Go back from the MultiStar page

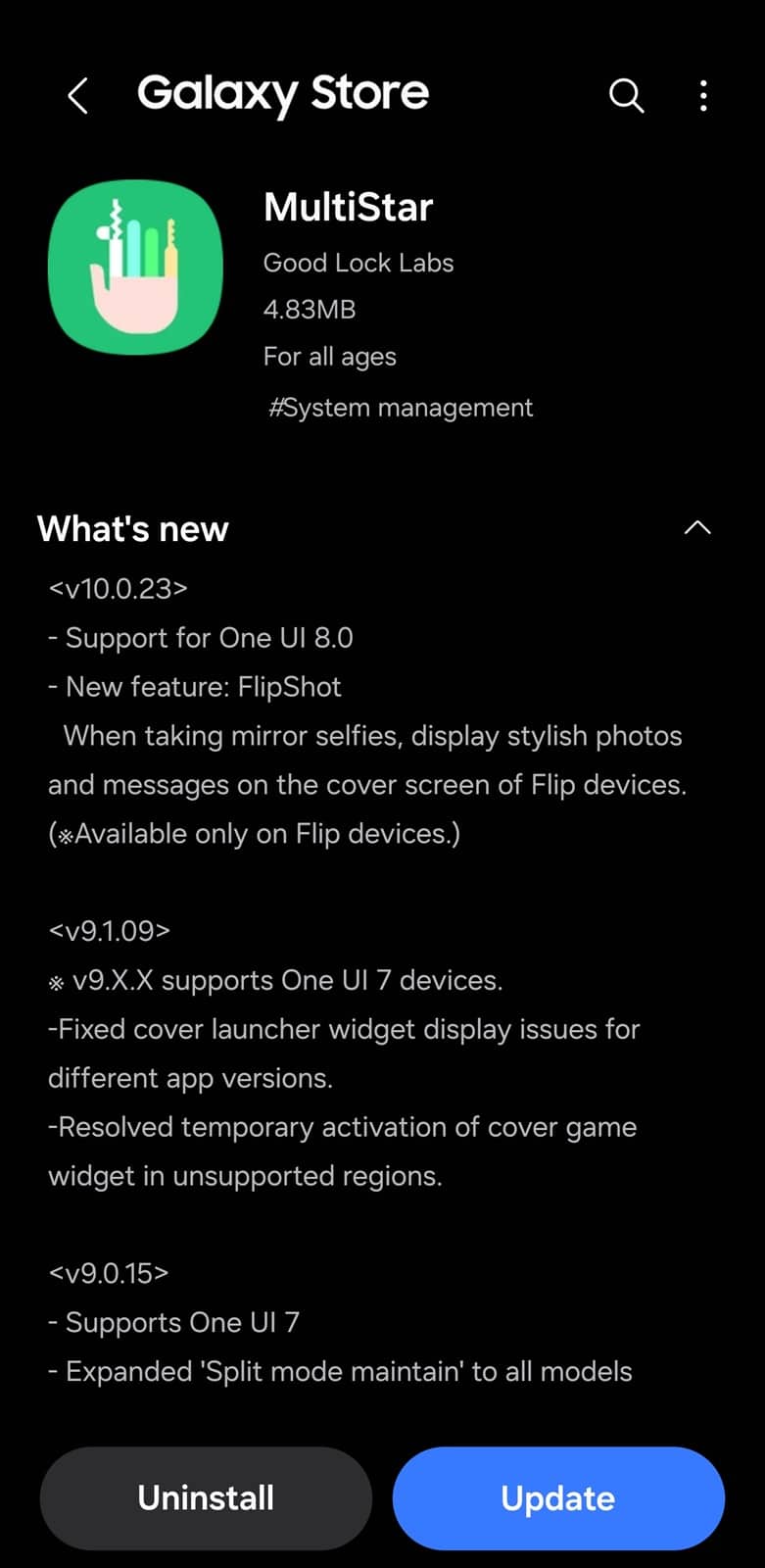tap(78, 96)
